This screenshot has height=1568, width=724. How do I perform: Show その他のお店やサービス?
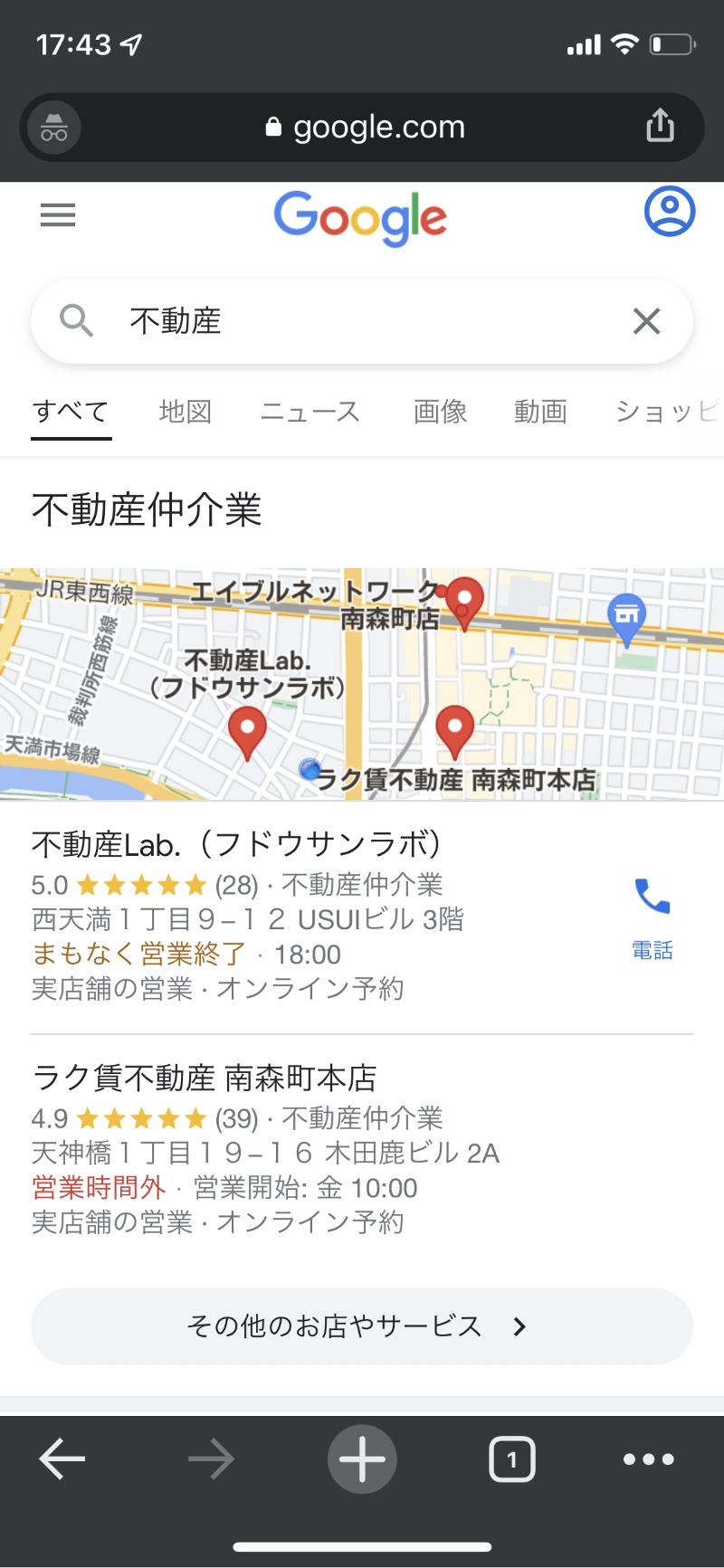[x=362, y=1326]
